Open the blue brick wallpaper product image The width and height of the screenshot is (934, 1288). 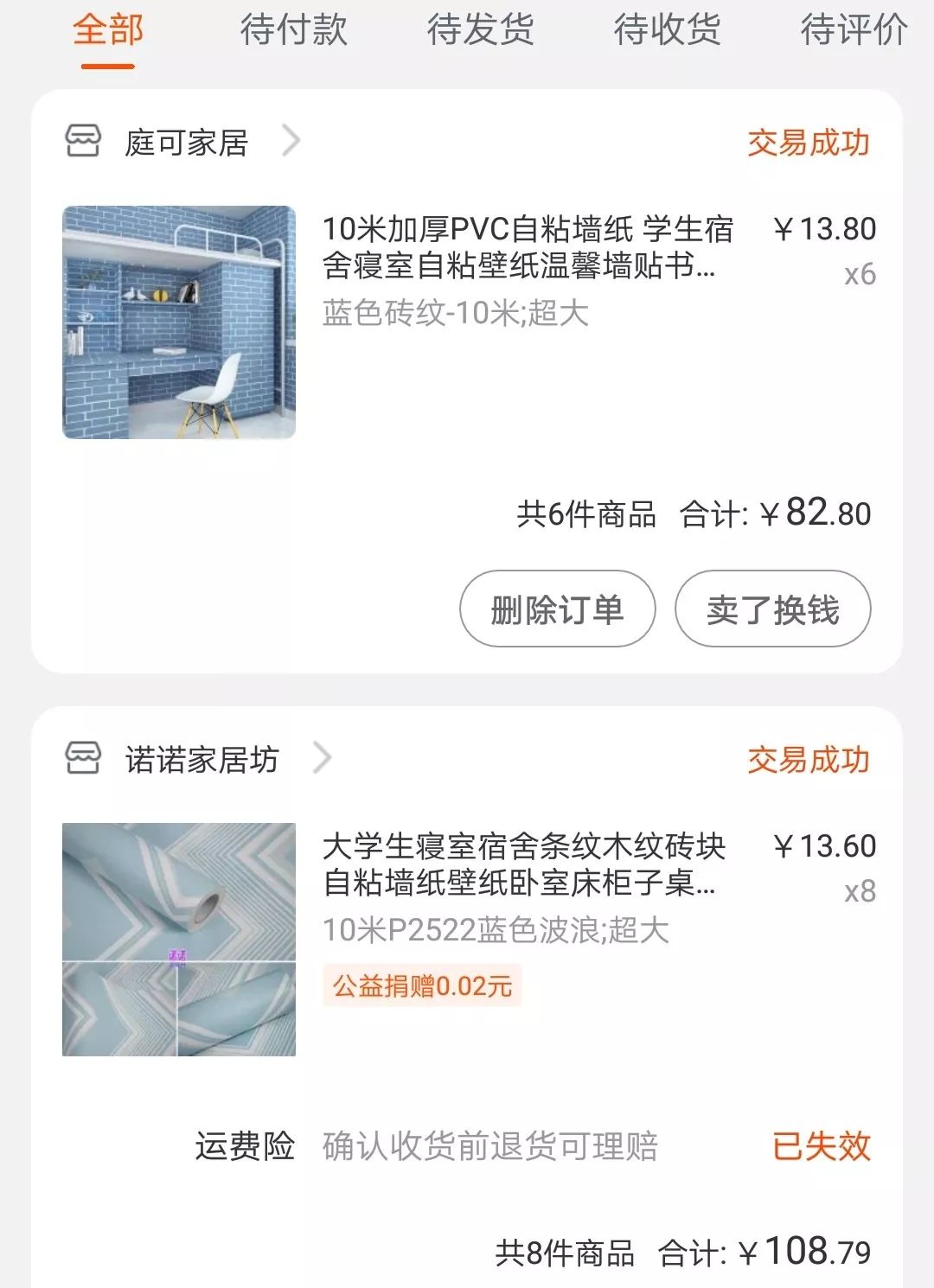(x=179, y=322)
